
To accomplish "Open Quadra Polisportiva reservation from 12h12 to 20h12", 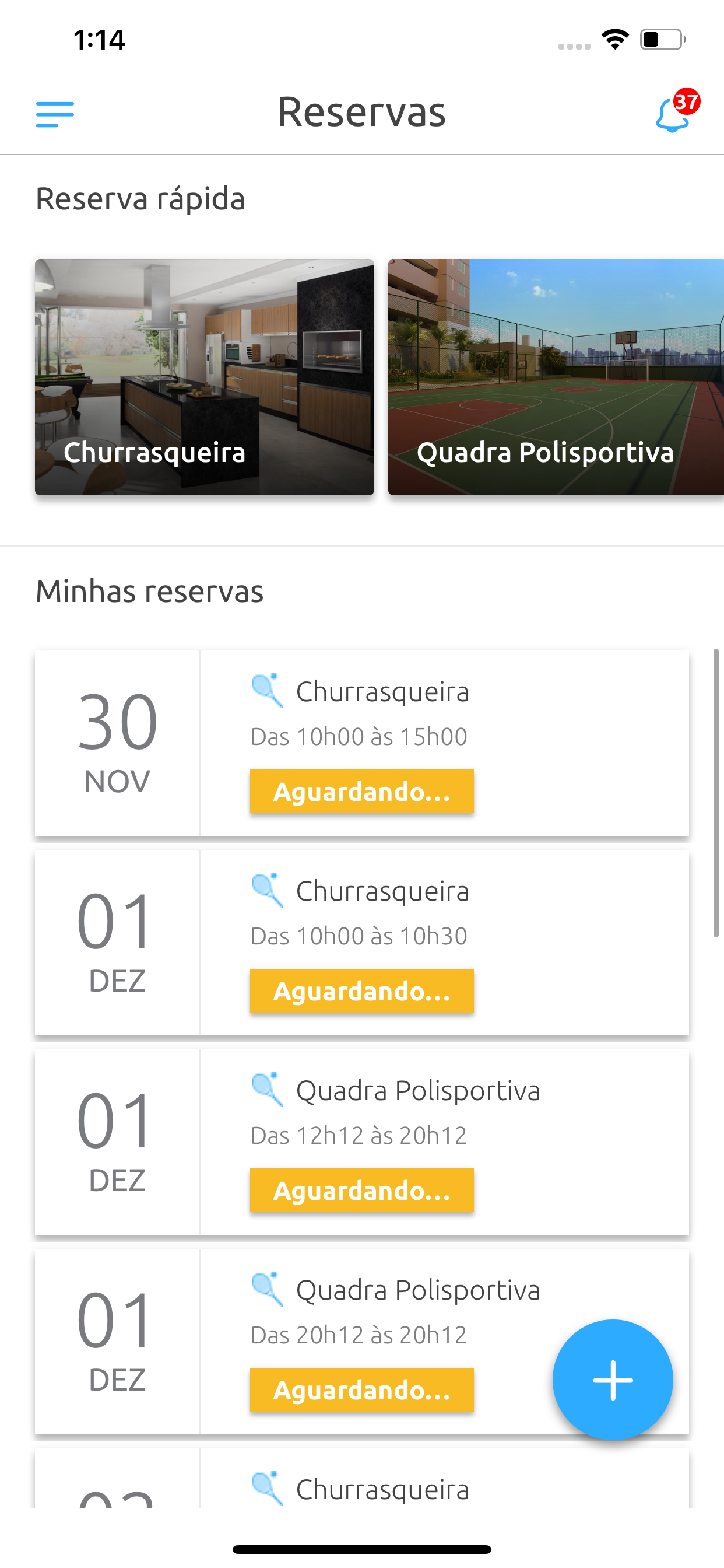I will [362, 1142].
